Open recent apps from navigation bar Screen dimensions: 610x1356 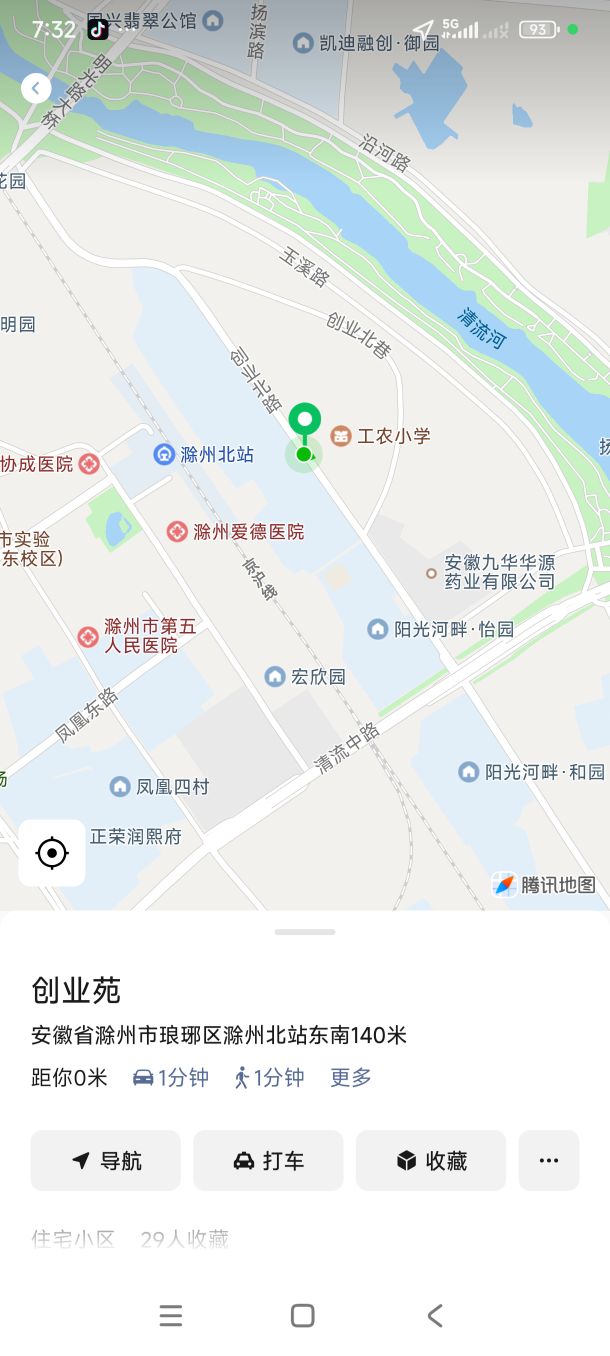[171, 1316]
